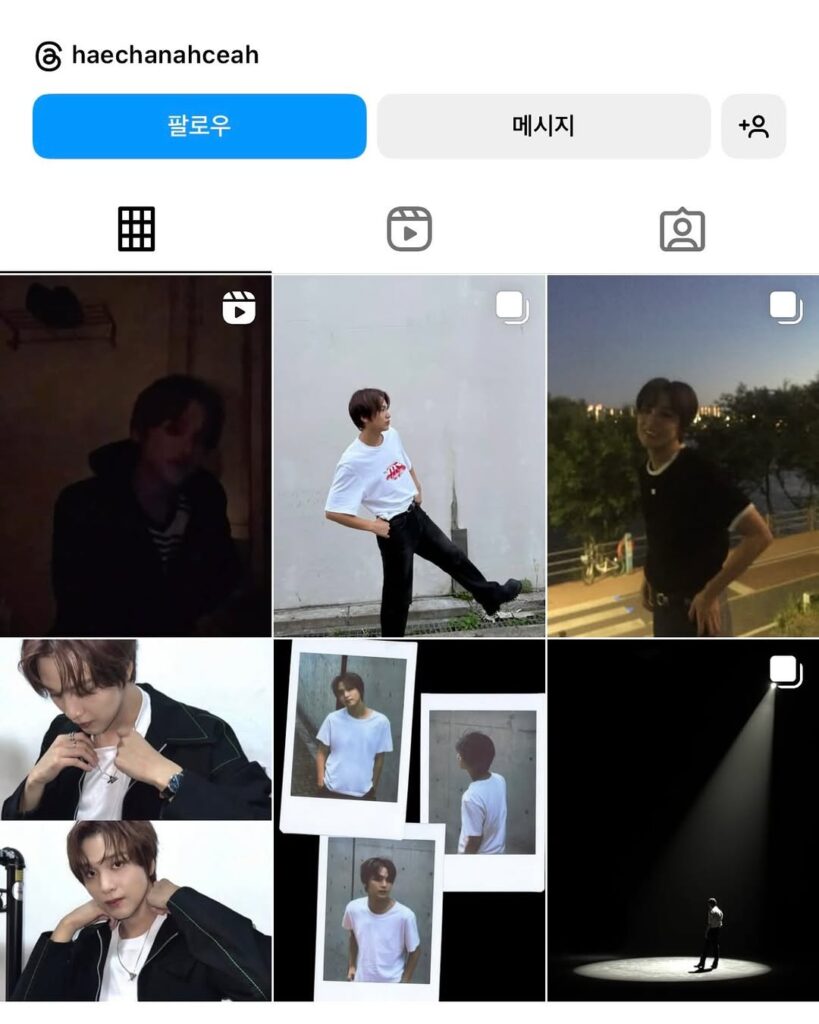This screenshot has width=819, height=1024.
Task: Switch to the tagged photos tab
Action: point(682,229)
